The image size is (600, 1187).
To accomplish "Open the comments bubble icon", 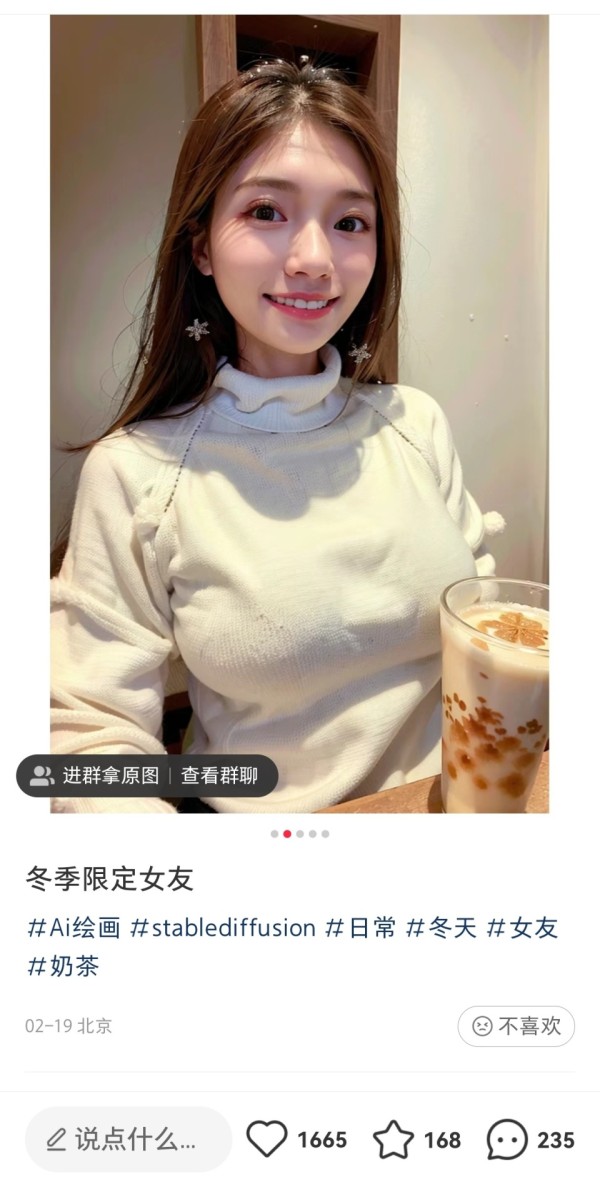I will (x=507, y=1139).
